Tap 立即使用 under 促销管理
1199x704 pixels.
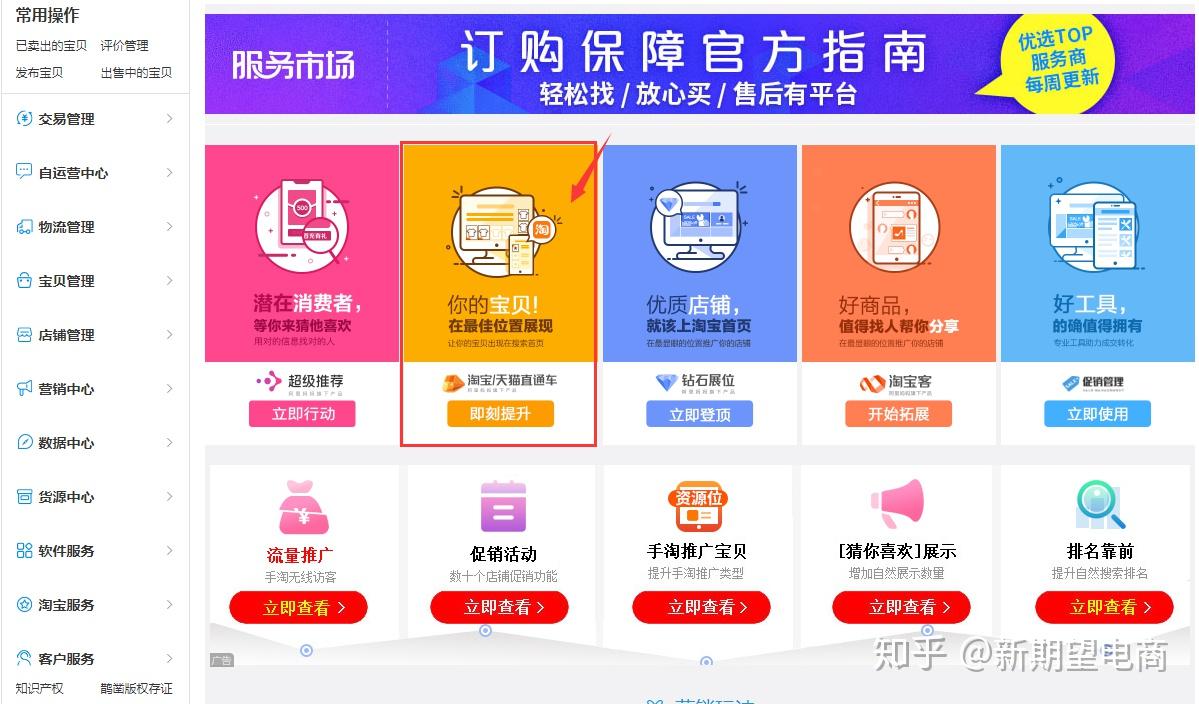coord(1097,414)
